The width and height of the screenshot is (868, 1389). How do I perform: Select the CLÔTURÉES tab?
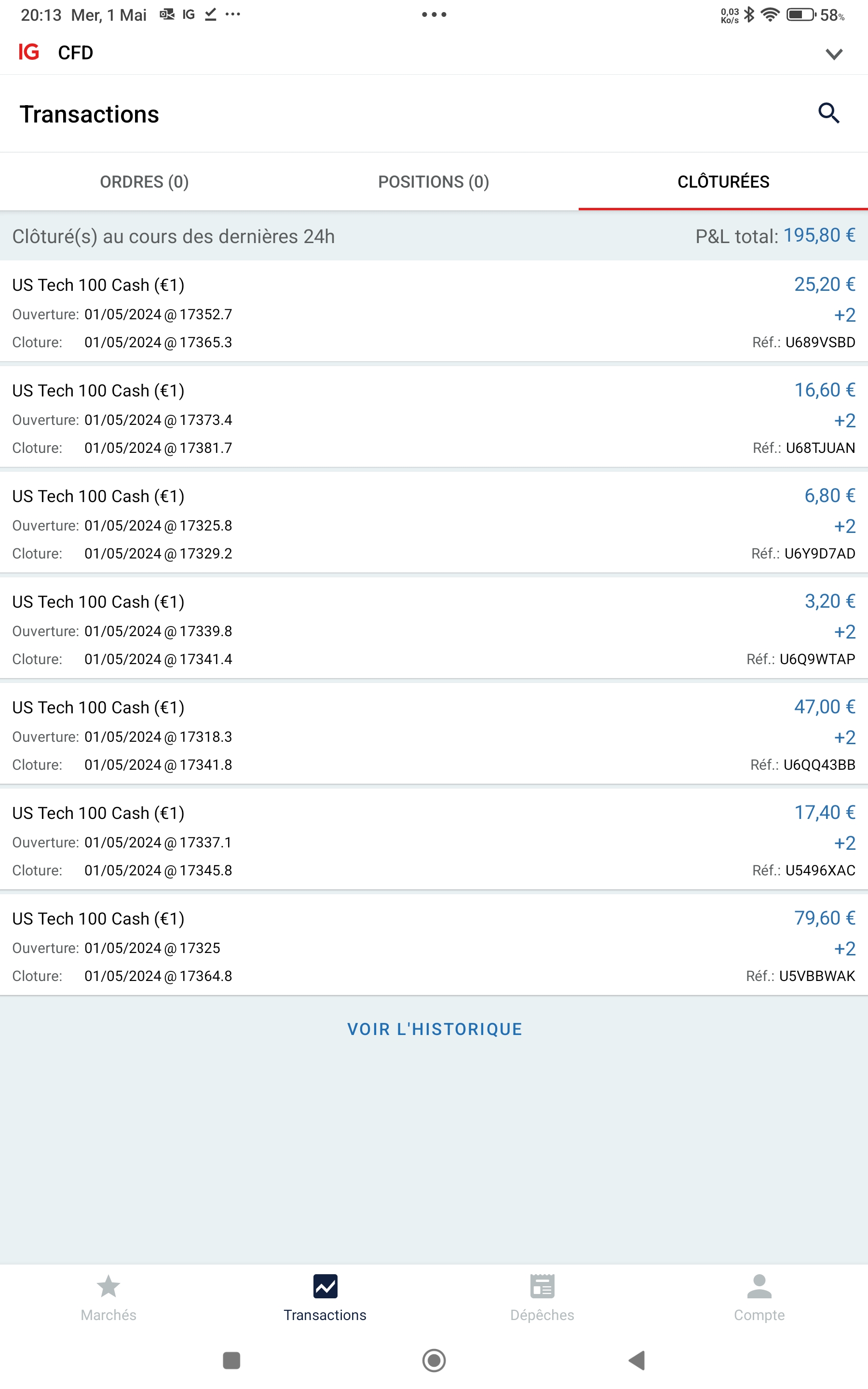tap(723, 182)
